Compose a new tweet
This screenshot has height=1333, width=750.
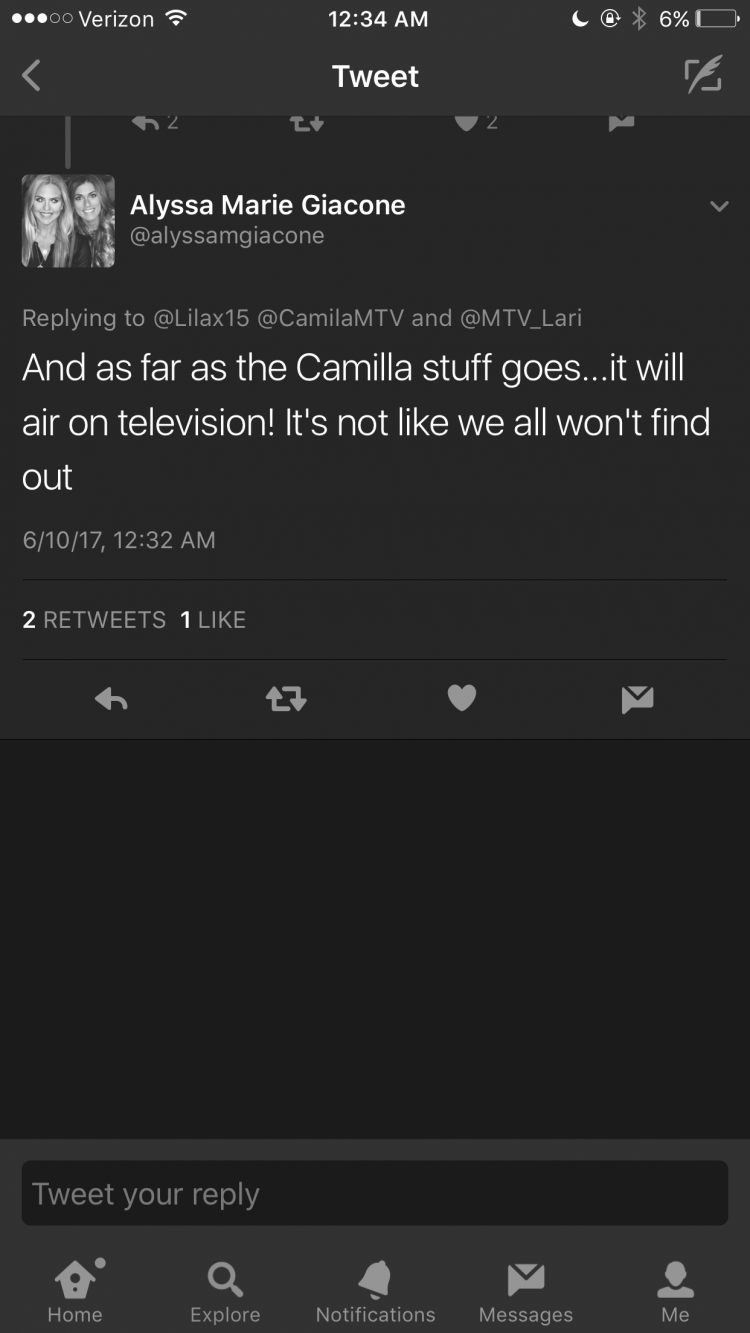tap(703, 76)
